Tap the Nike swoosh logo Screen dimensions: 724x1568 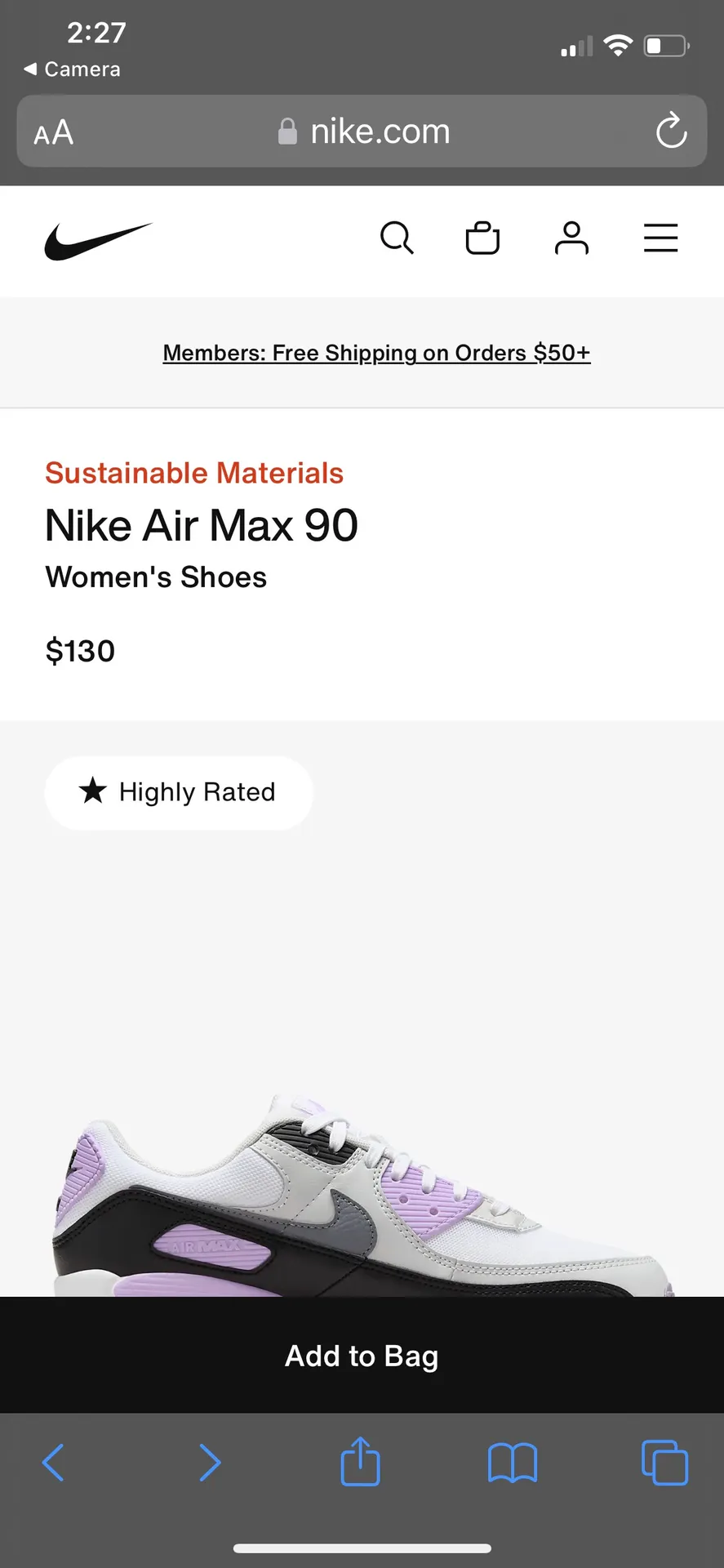point(98,239)
